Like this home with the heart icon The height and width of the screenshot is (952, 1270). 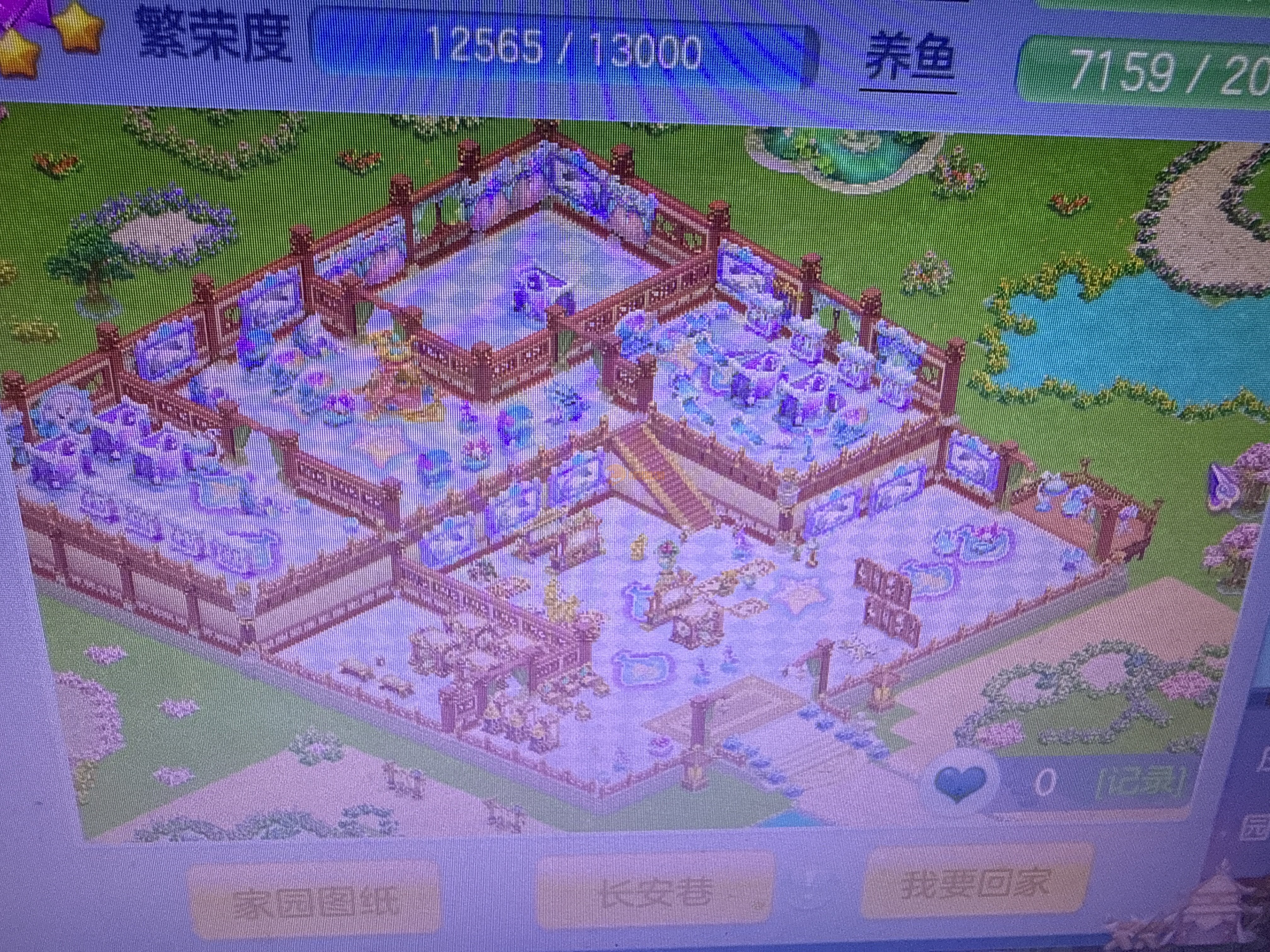click(x=960, y=782)
